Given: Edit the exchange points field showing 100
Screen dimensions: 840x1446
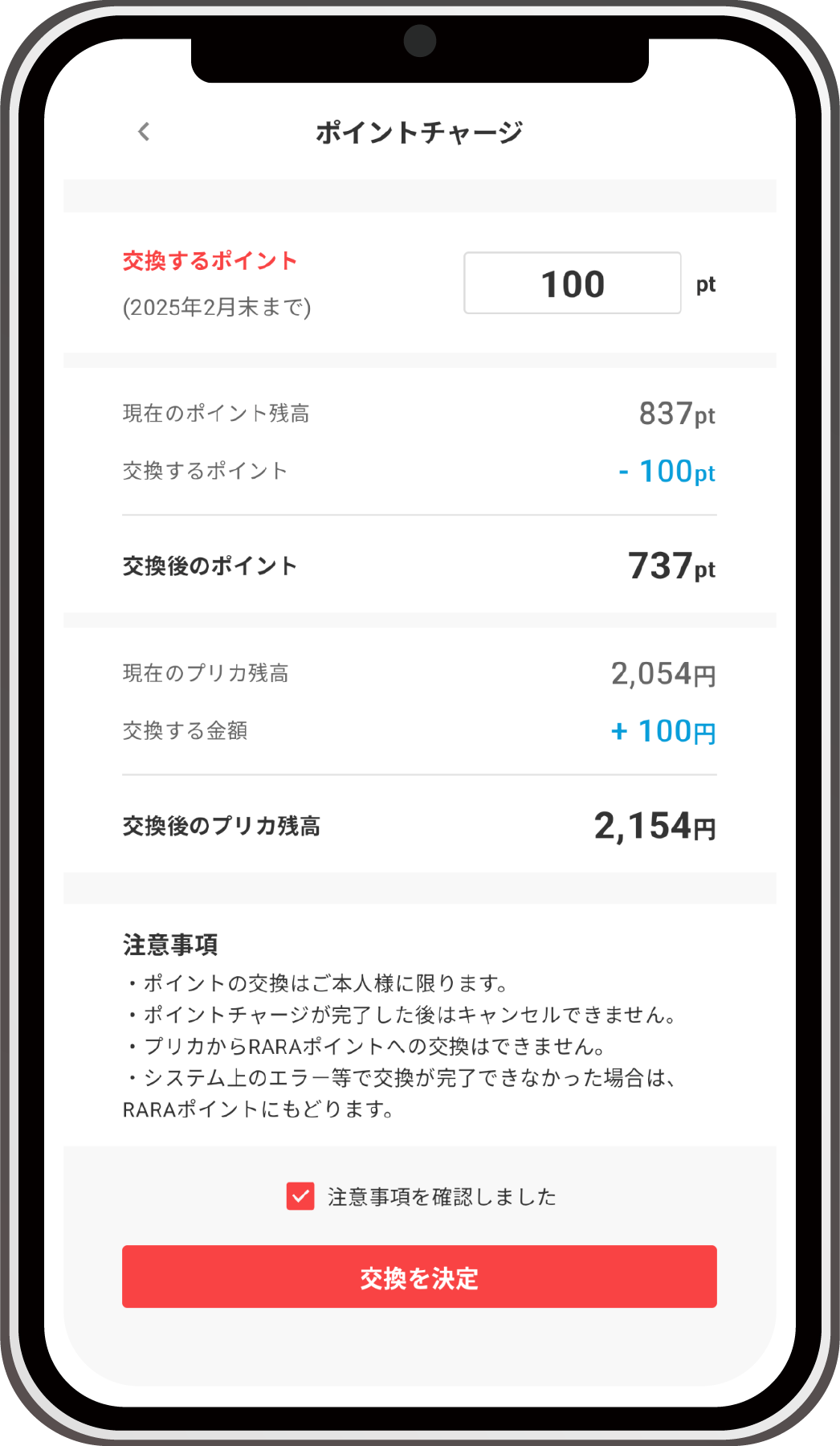Looking at the screenshot, I should click(x=573, y=283).
